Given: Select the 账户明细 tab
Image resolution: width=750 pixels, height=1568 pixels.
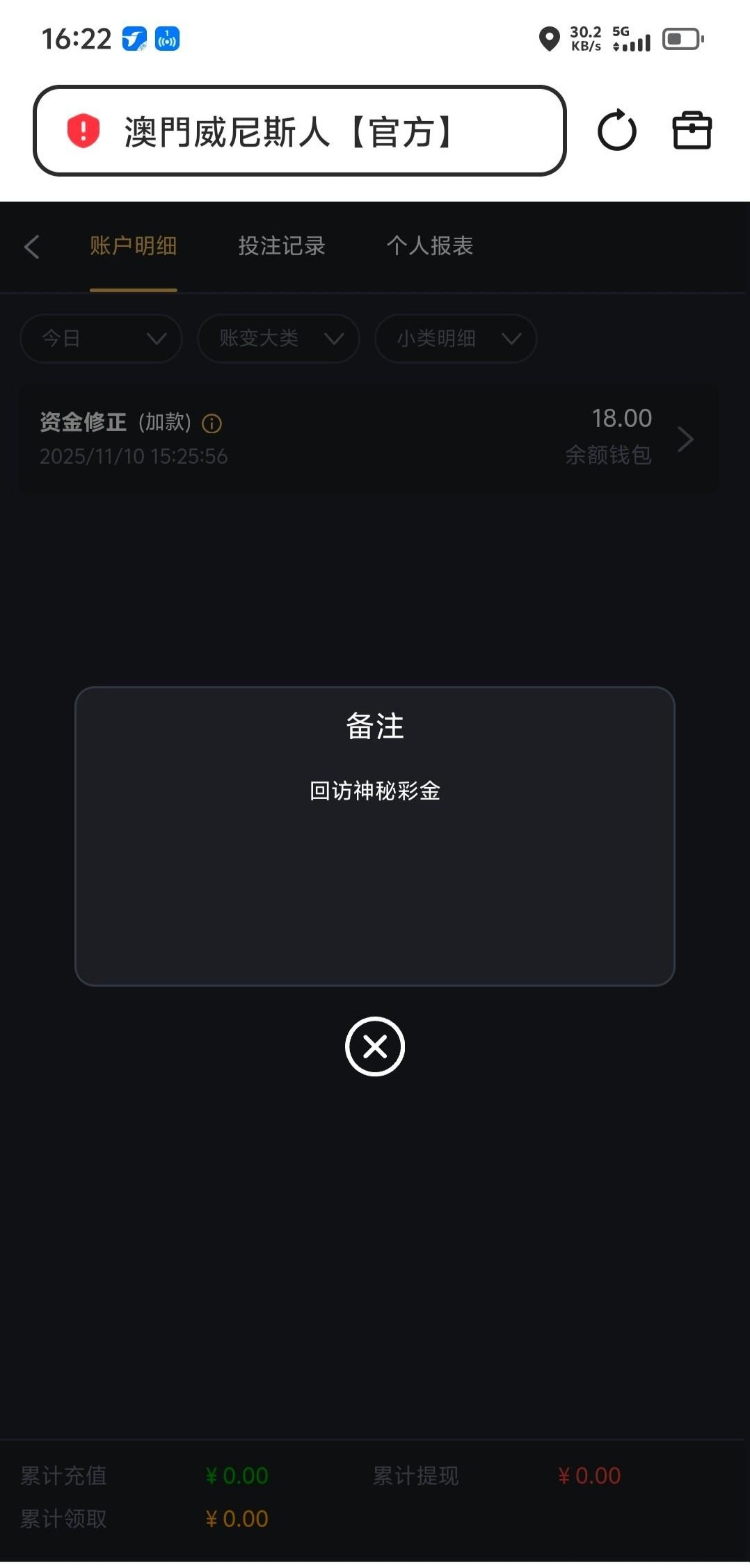Looking at the screenshot, I should 133,246.
